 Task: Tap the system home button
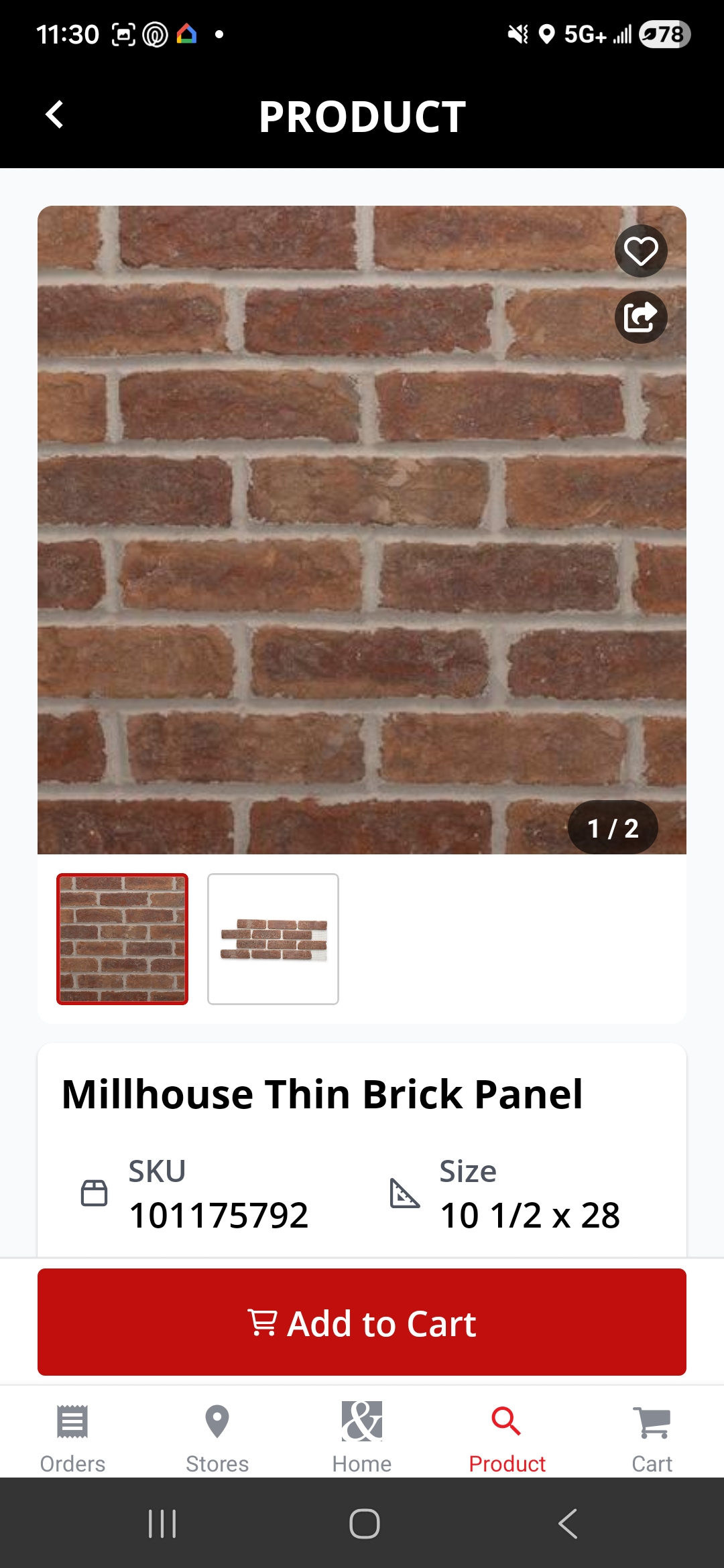pos(365,1524)
